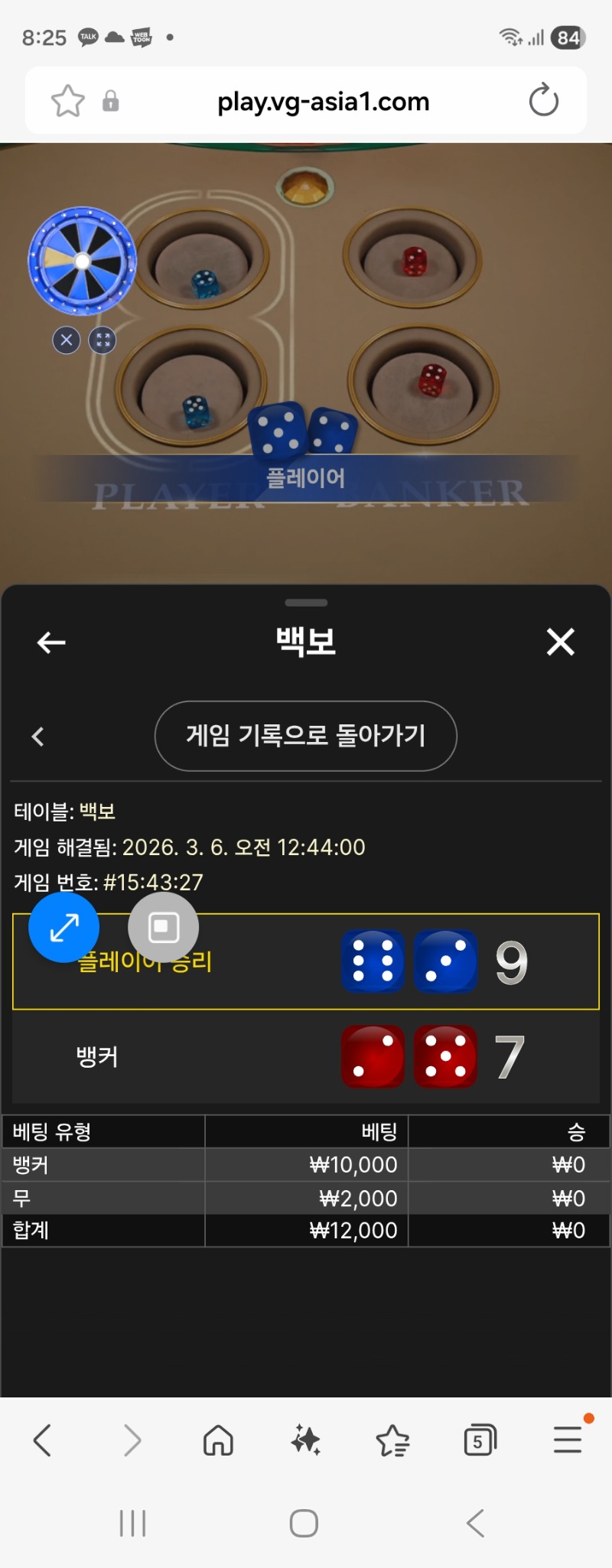
Task: Go to previous game record chevron
Action: (x=37, y=737)
